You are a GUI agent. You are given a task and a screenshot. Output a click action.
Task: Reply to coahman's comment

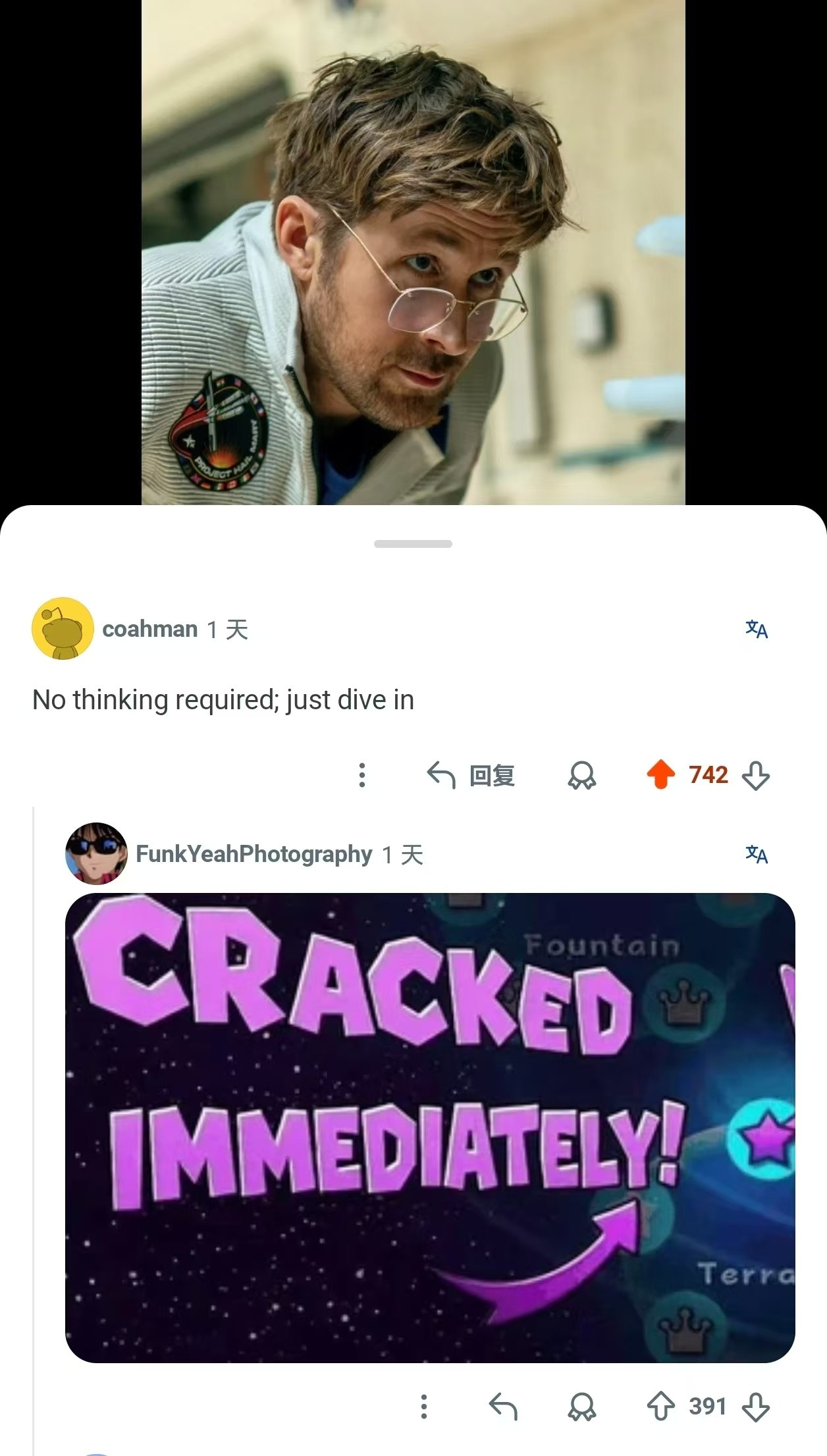(471, 775)
